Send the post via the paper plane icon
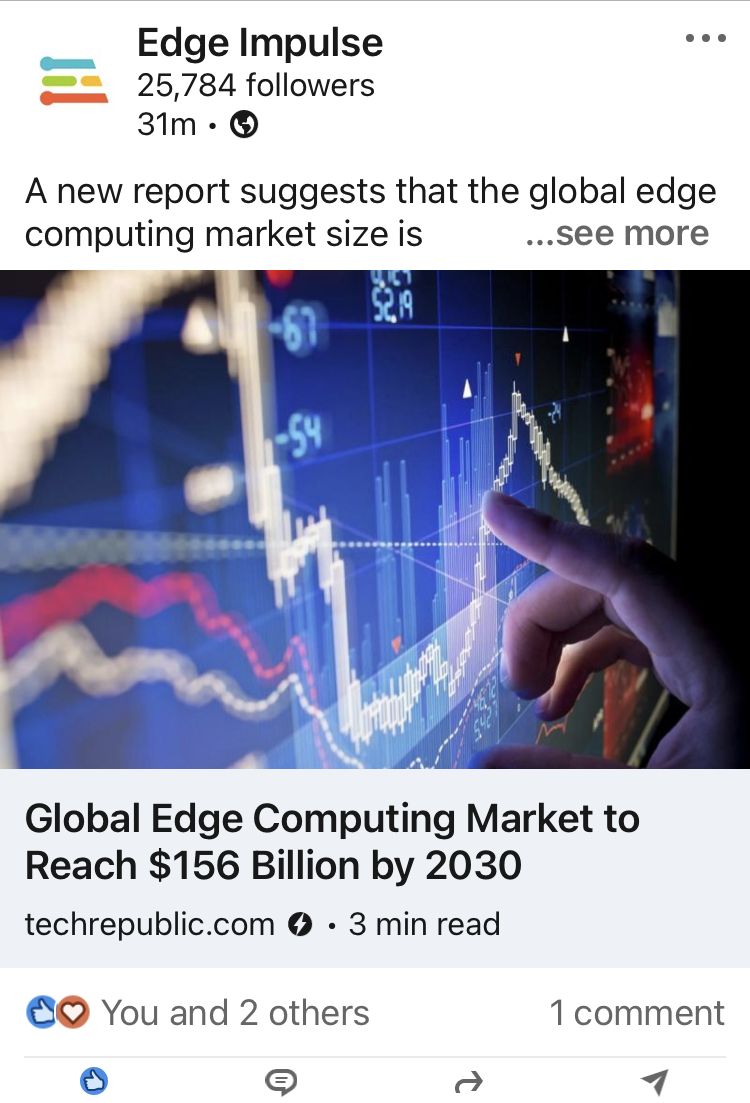 [654, 1081]
